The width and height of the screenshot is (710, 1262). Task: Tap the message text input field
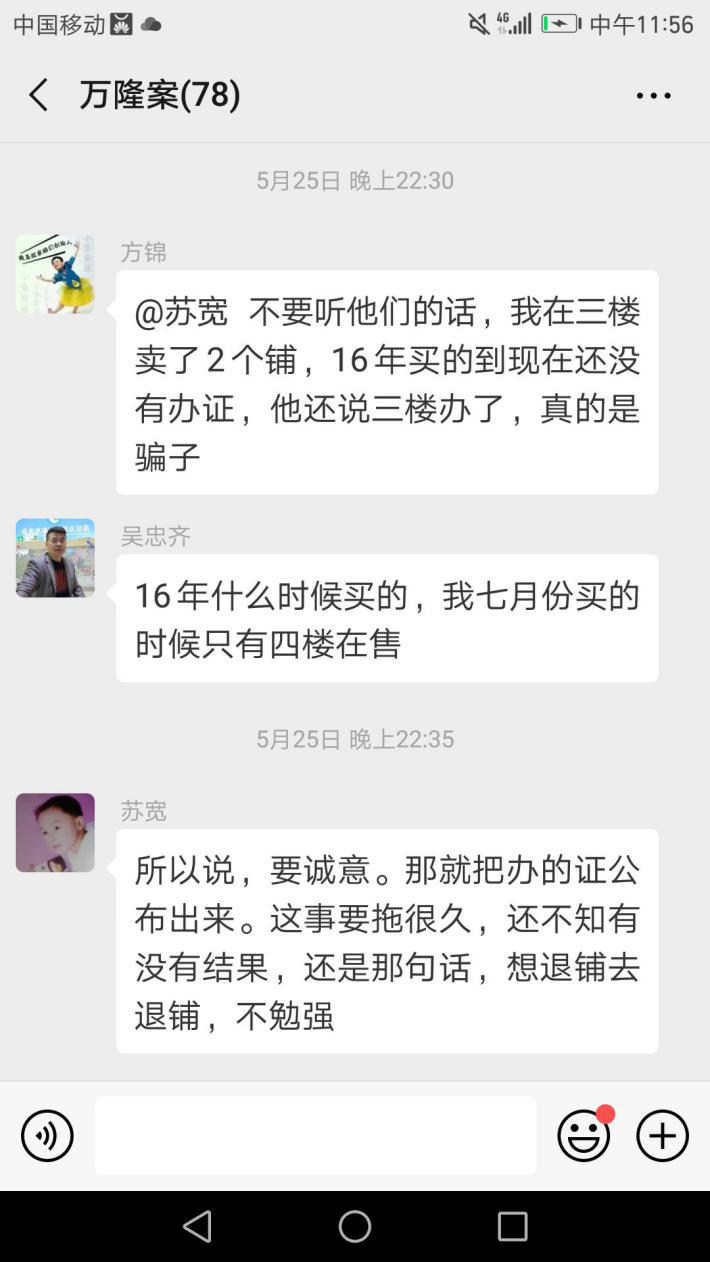[x=315, y=1136]
